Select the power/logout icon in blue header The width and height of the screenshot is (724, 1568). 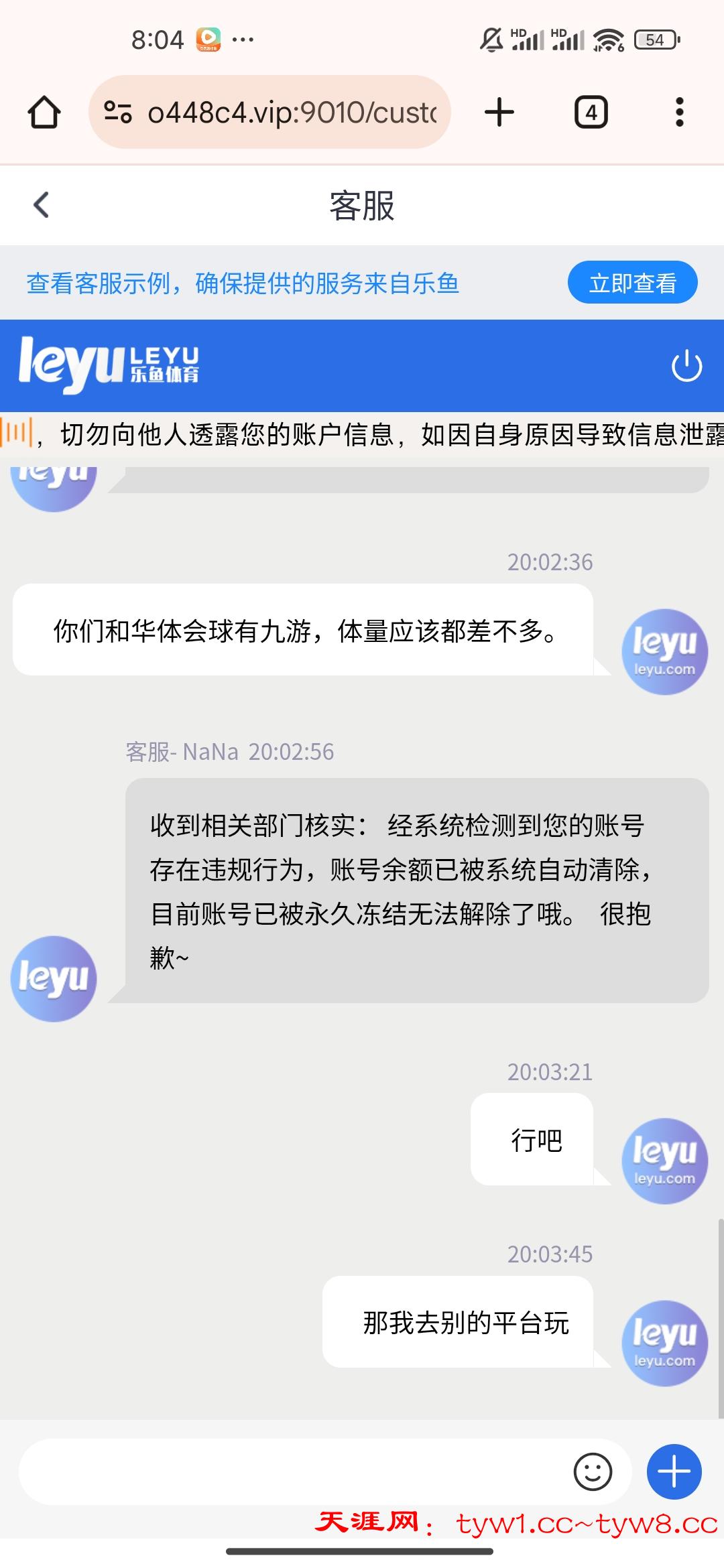(685, 365)
